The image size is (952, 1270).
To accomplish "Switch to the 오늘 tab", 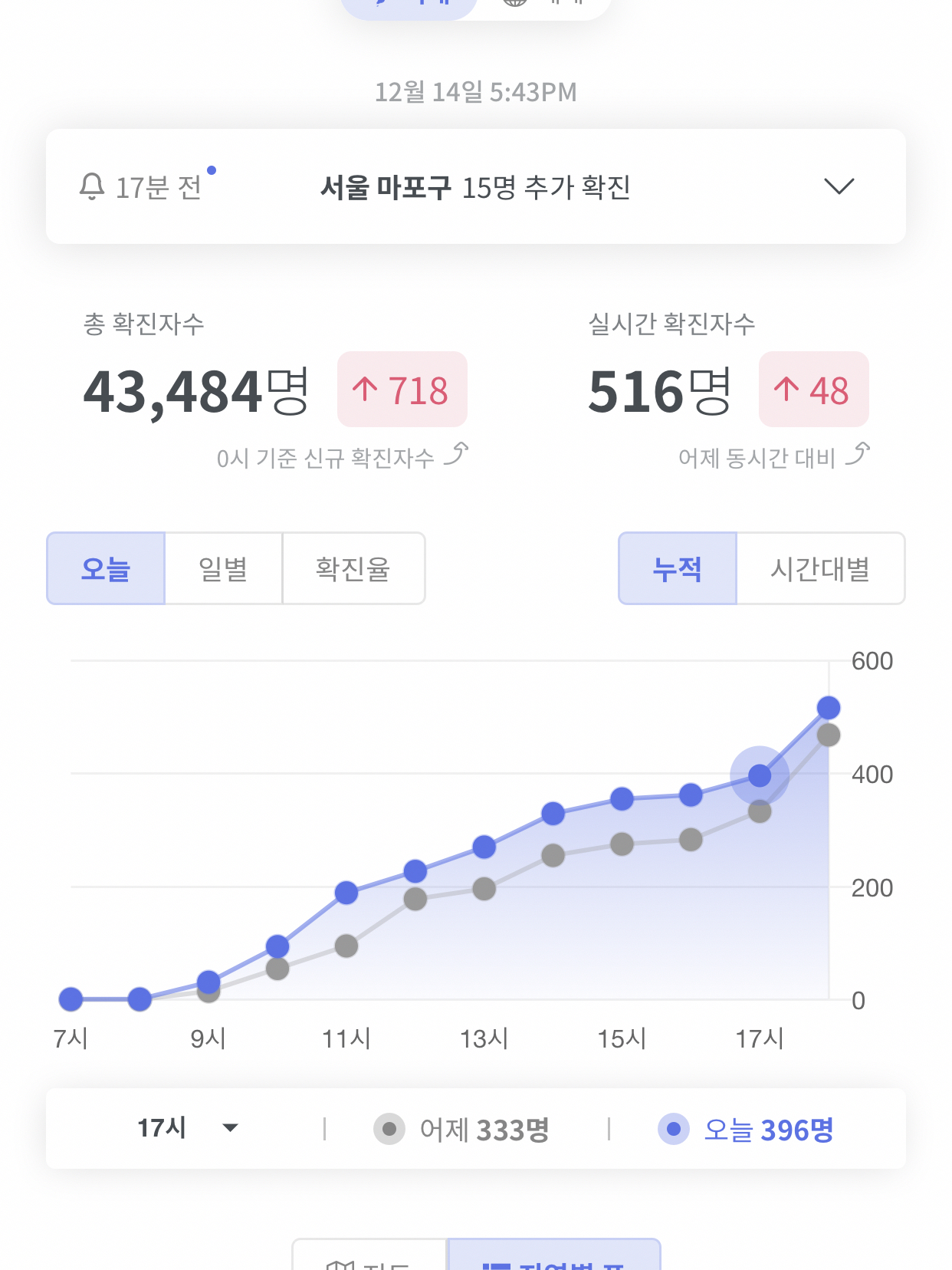I will click(106, 568).
